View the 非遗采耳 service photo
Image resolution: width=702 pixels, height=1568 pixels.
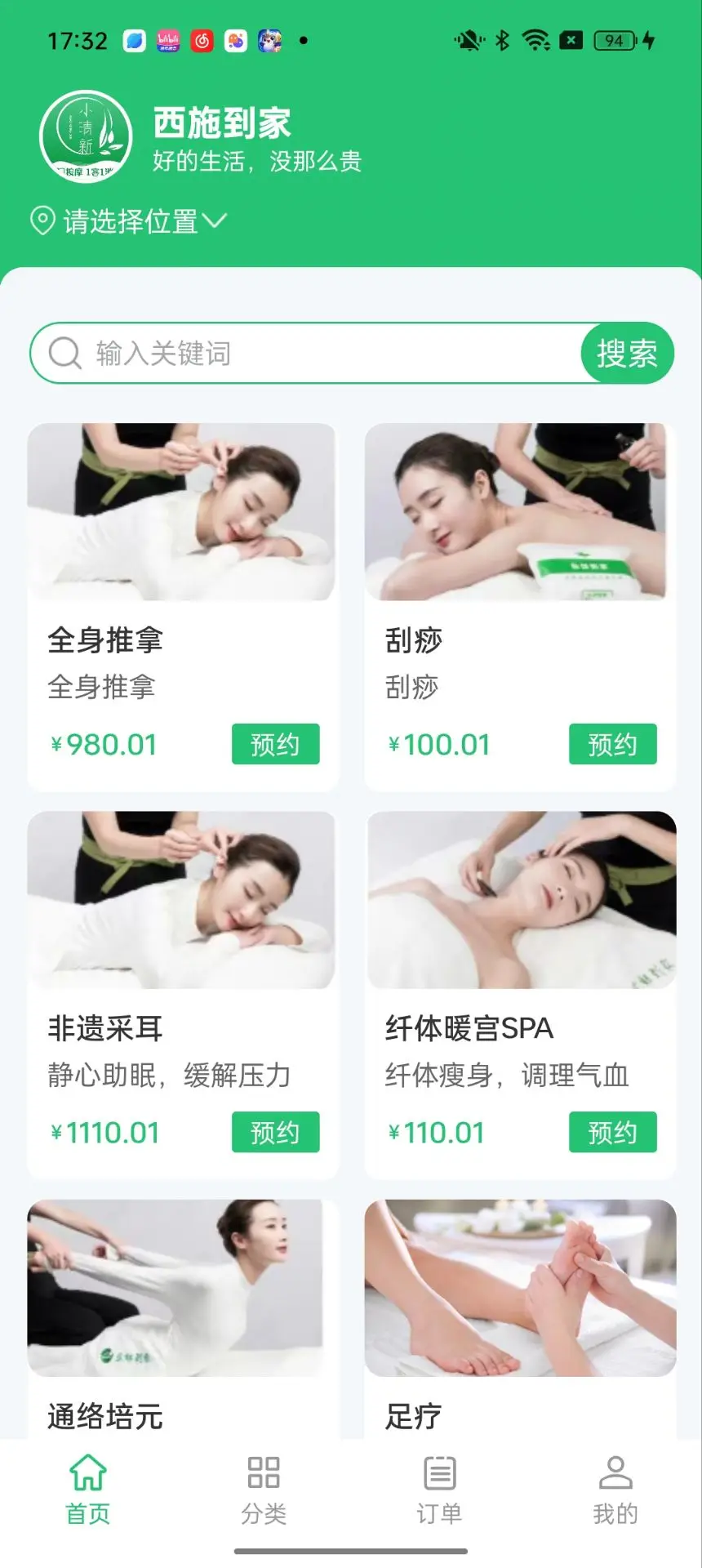[x=181, y=900]
